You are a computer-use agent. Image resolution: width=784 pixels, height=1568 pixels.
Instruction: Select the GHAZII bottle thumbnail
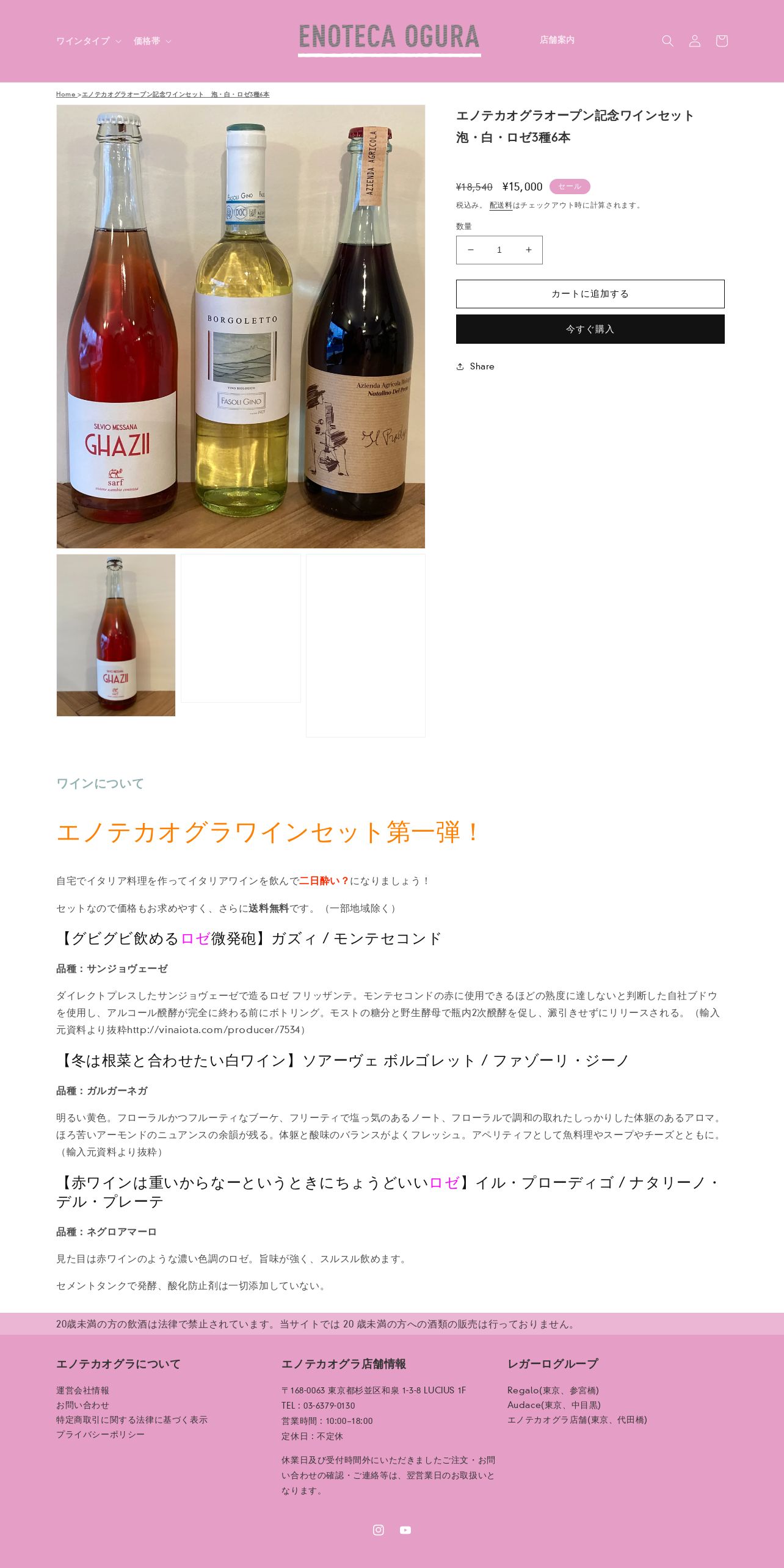point(116,635)
